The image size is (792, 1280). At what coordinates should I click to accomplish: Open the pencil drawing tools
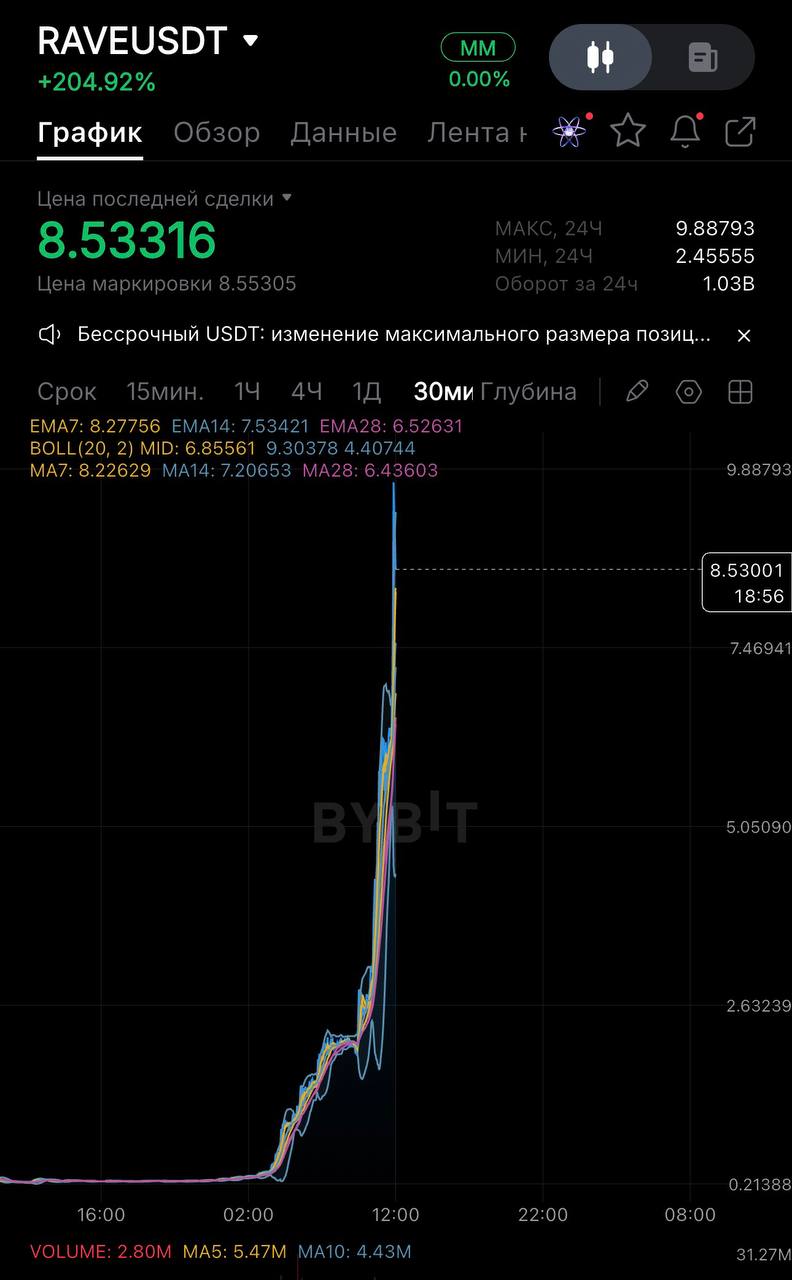click(637, 392)
